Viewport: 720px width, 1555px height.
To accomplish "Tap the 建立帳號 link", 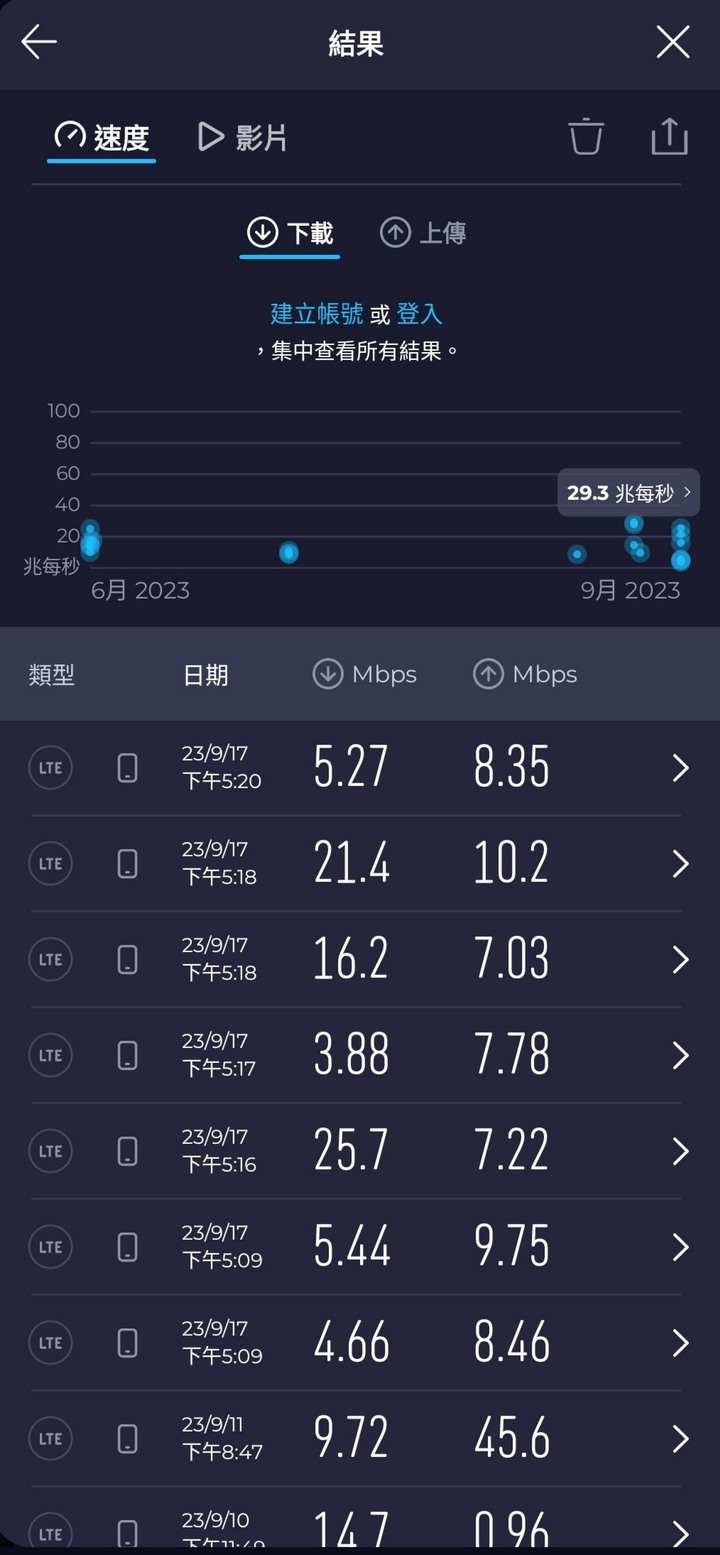I will (316, 314).
